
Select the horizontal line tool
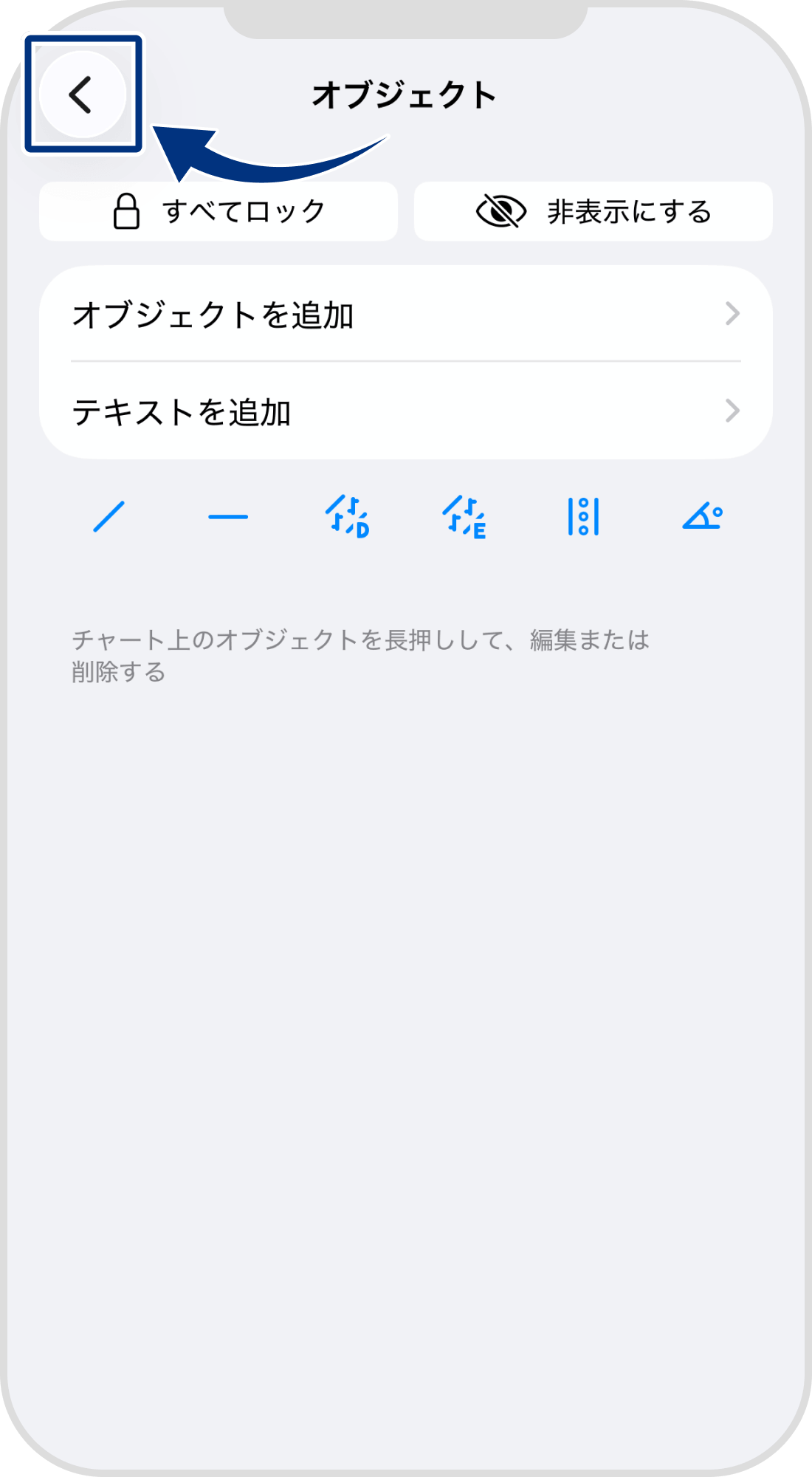(227, 518)
